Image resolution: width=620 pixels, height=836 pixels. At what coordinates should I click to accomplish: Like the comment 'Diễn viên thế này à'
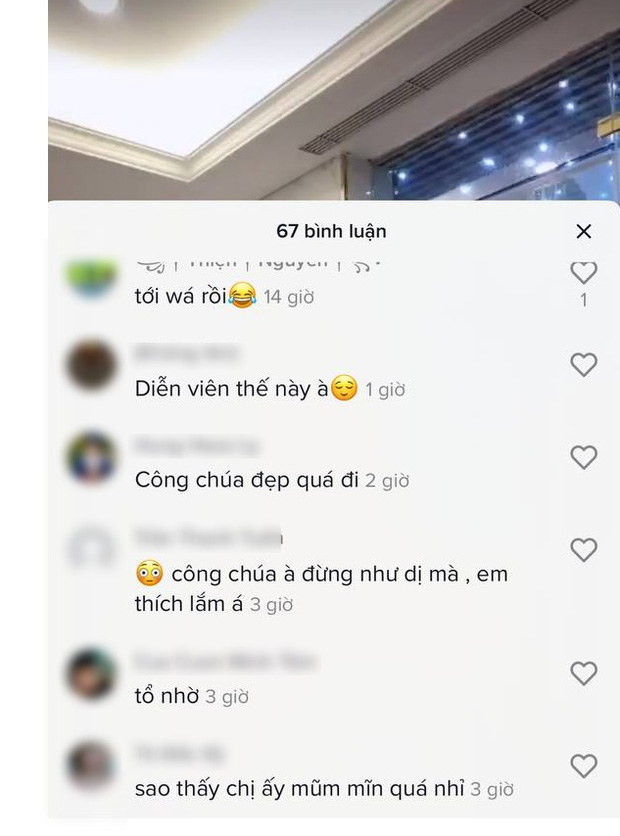(584, 365)
